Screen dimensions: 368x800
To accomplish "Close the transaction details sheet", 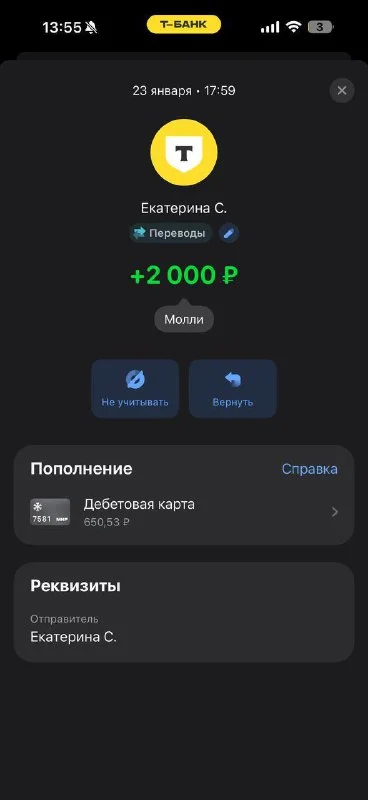I will click(341, 91).
